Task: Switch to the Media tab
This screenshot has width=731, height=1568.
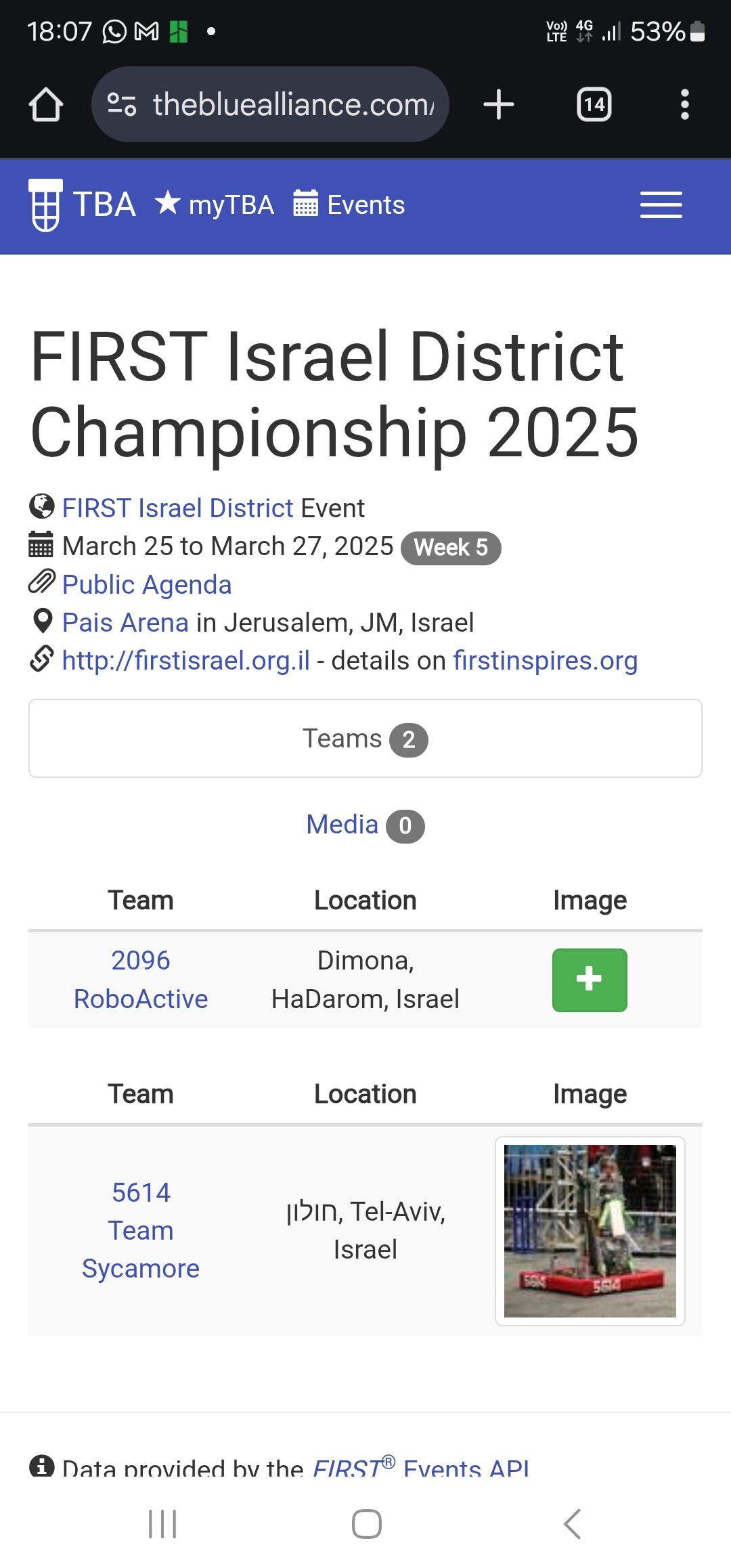Action: 365,825
